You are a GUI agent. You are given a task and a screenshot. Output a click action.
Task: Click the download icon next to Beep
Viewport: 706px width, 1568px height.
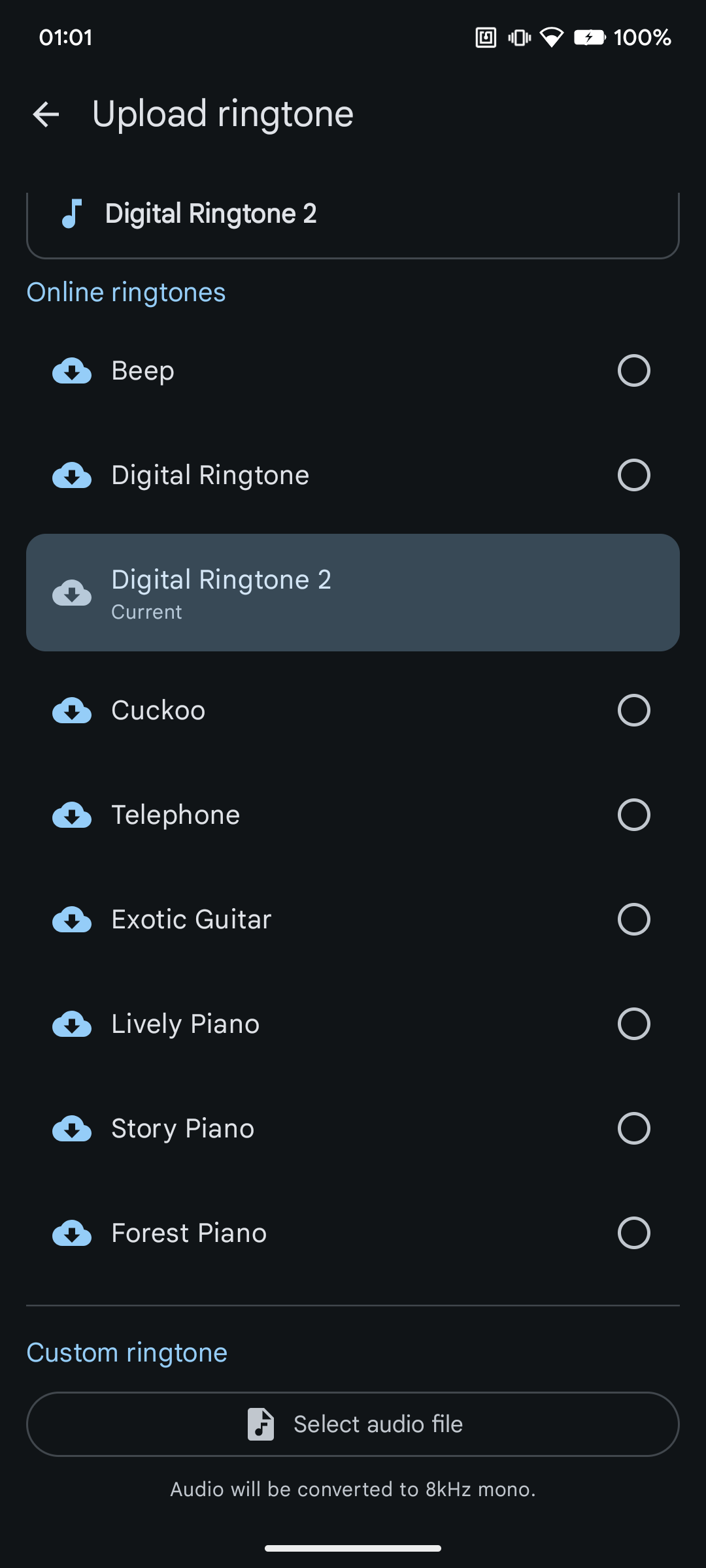click(x=73, y=371)
